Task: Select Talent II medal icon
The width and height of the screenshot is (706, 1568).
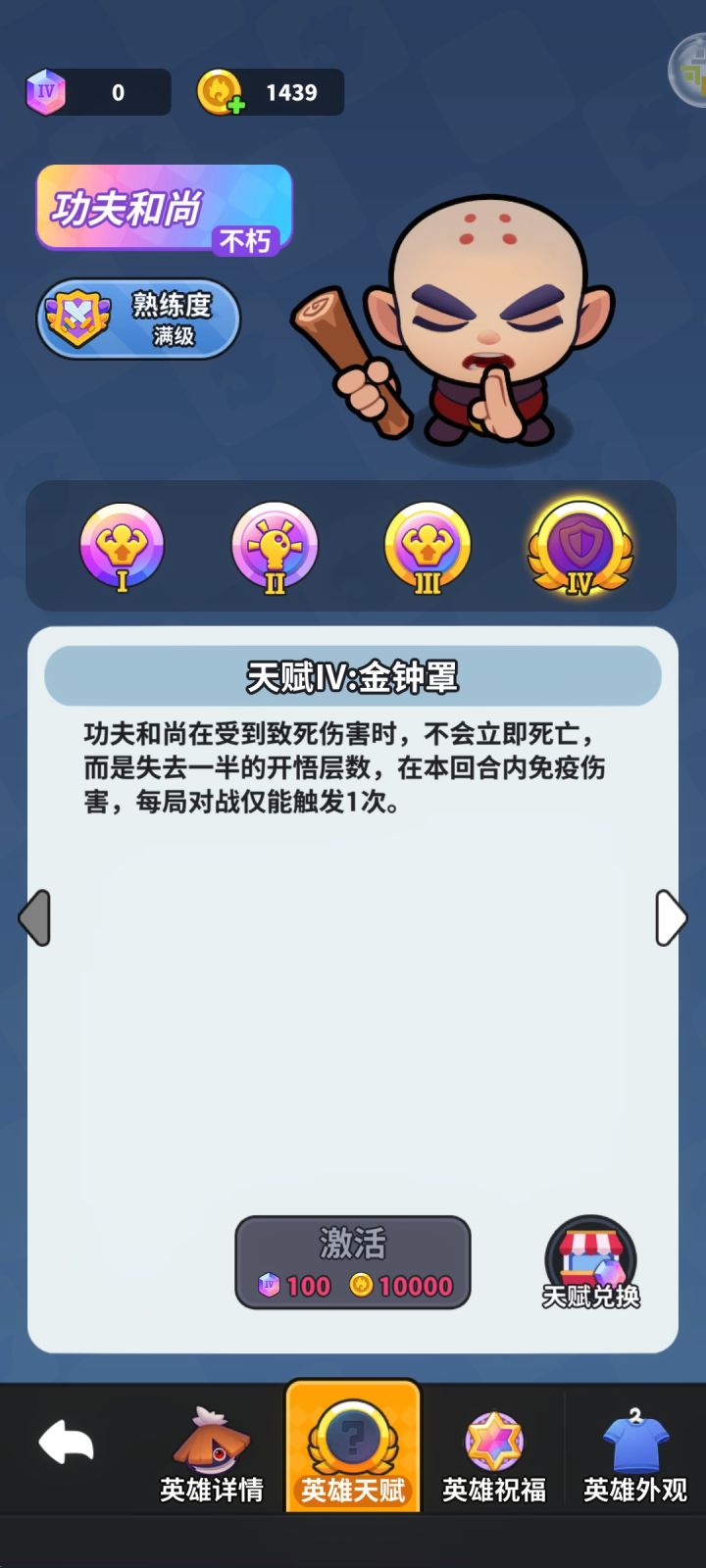Action: [x=275, y=549]
